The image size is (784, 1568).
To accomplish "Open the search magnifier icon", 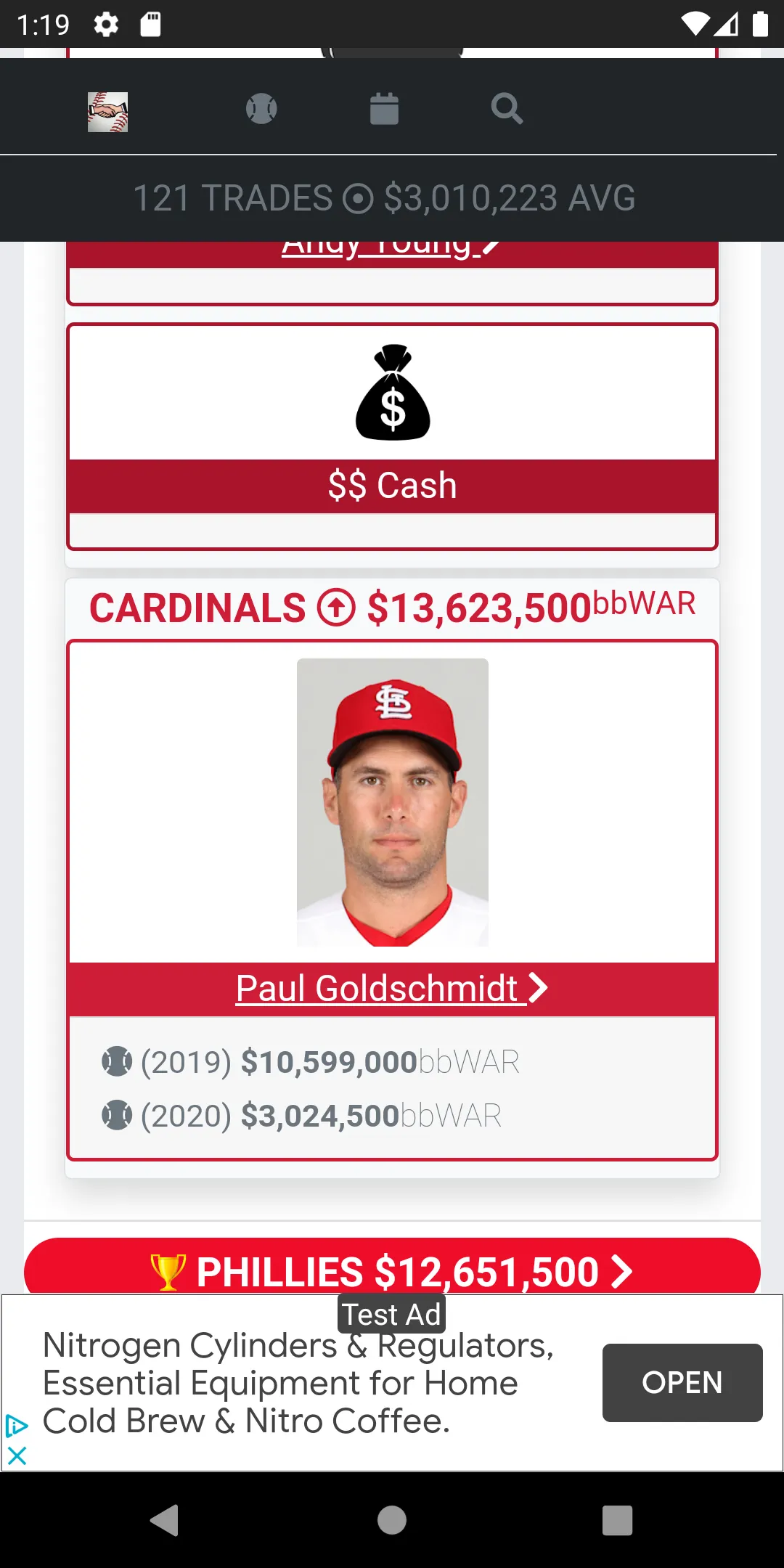I will point(507,109).
